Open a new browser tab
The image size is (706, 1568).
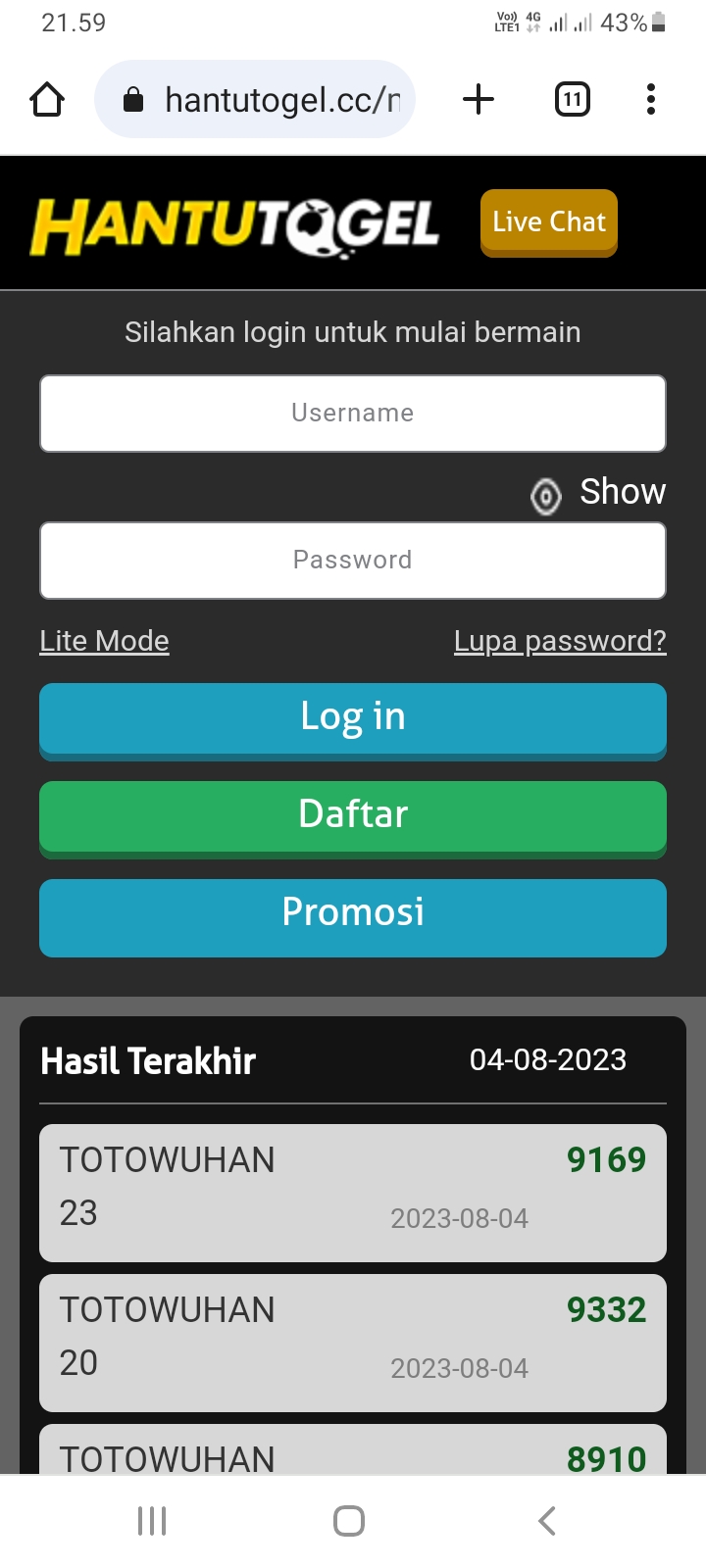pyautogui.click(x=479, y=99)
